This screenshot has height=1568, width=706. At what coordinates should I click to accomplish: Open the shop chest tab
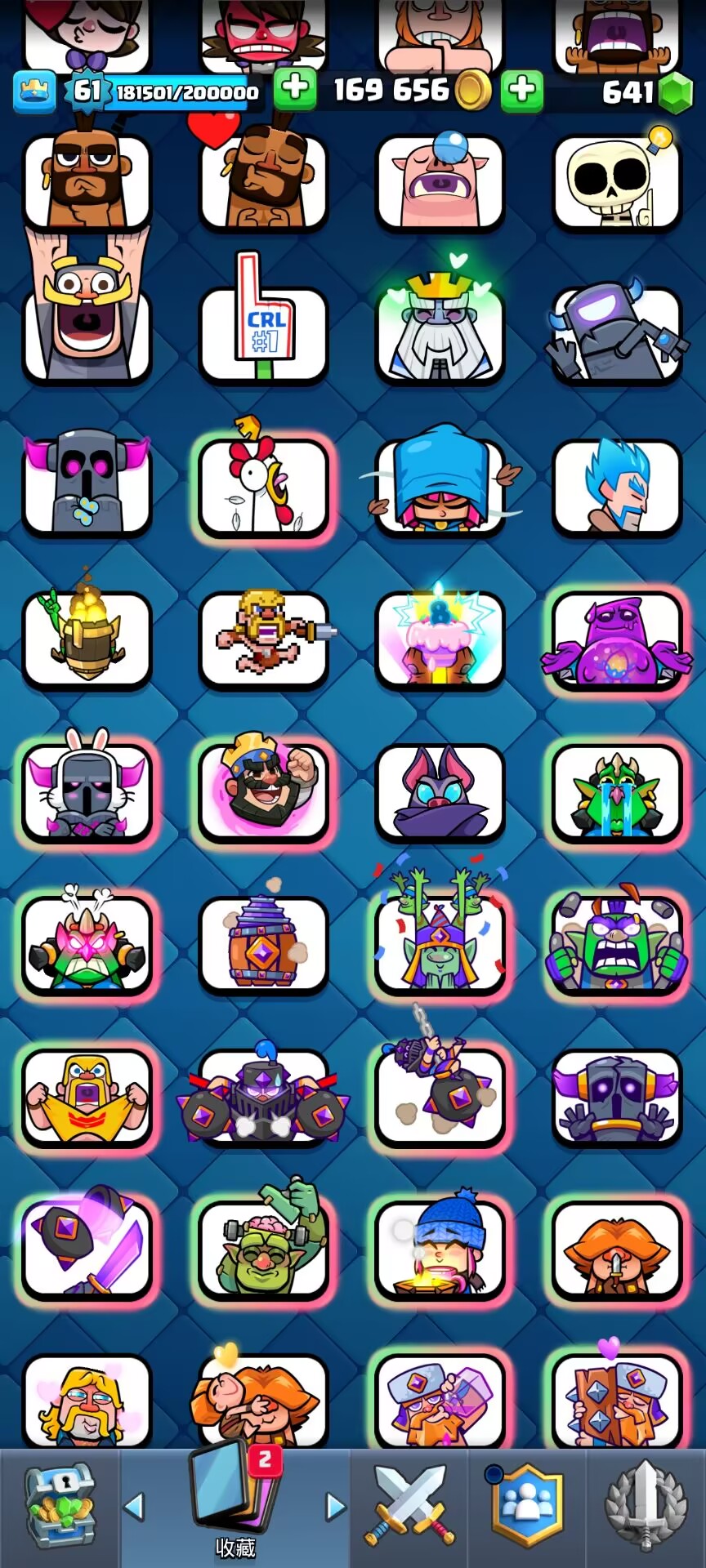(61, 1506)
